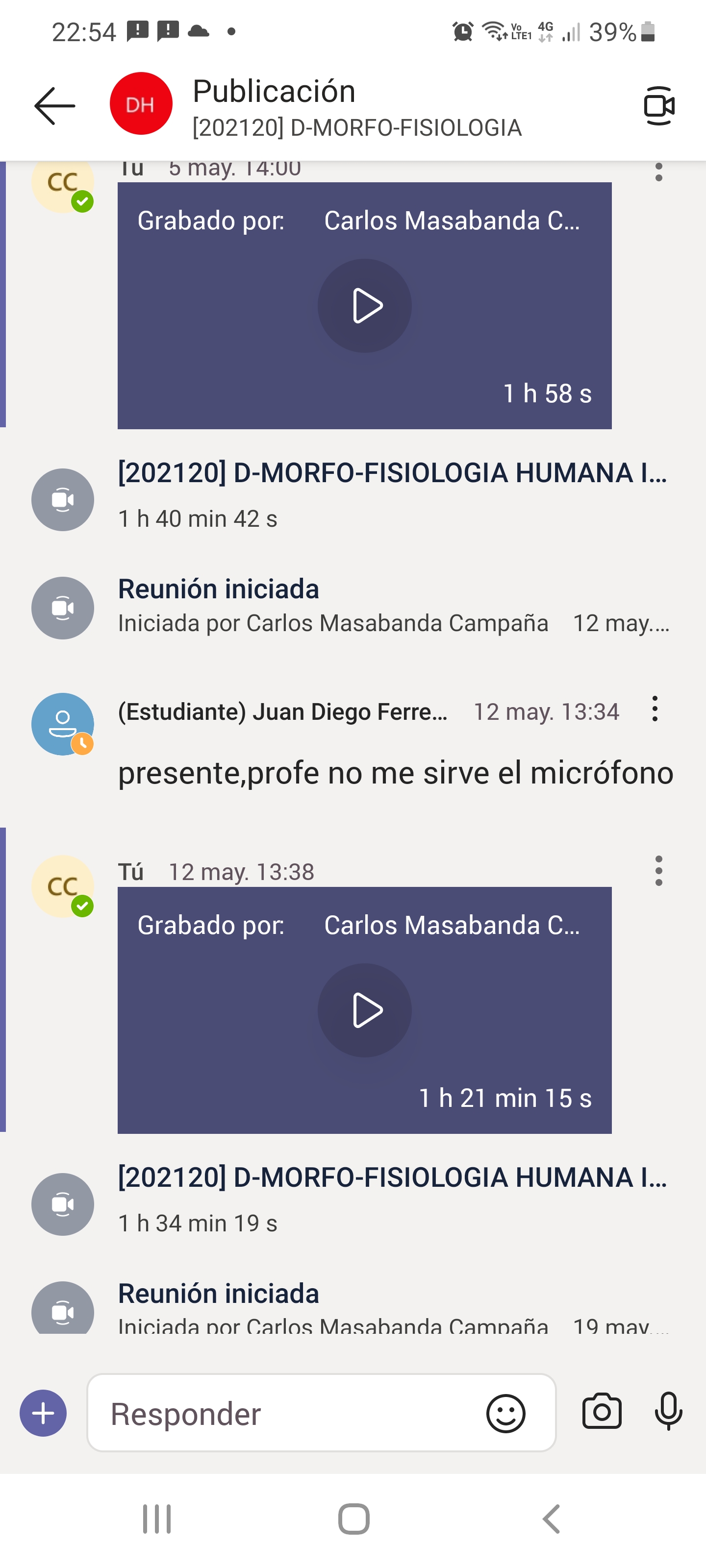Tap the plus button to add attachments
Viewport: 706px width, 1568px height.
coord(43,1413)
